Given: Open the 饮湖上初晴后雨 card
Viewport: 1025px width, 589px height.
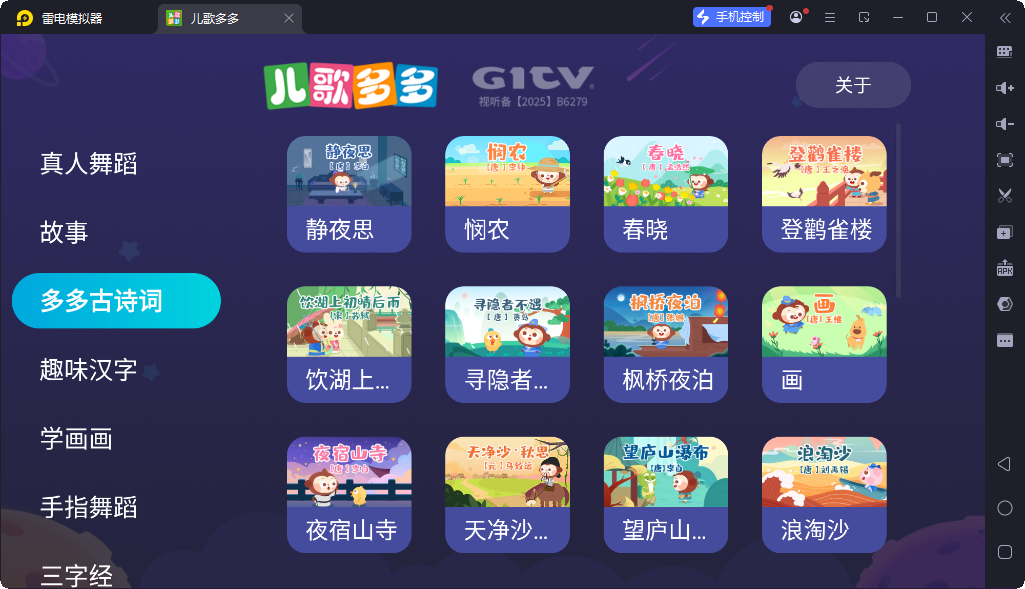Looking at the screenshot, I should point(349,345).
